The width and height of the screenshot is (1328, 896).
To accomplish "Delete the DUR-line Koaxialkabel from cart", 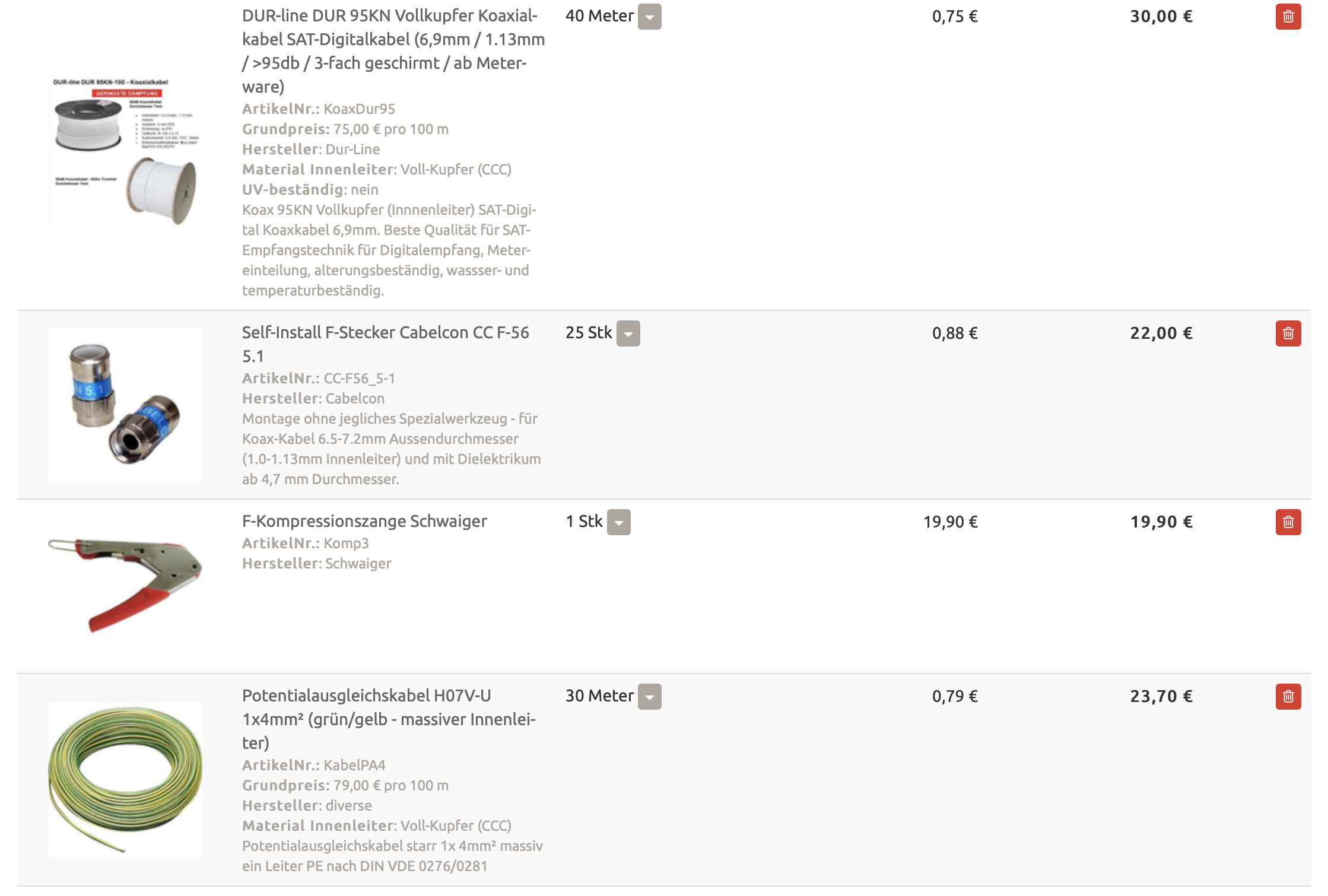I will click(x=1288, y=17).
